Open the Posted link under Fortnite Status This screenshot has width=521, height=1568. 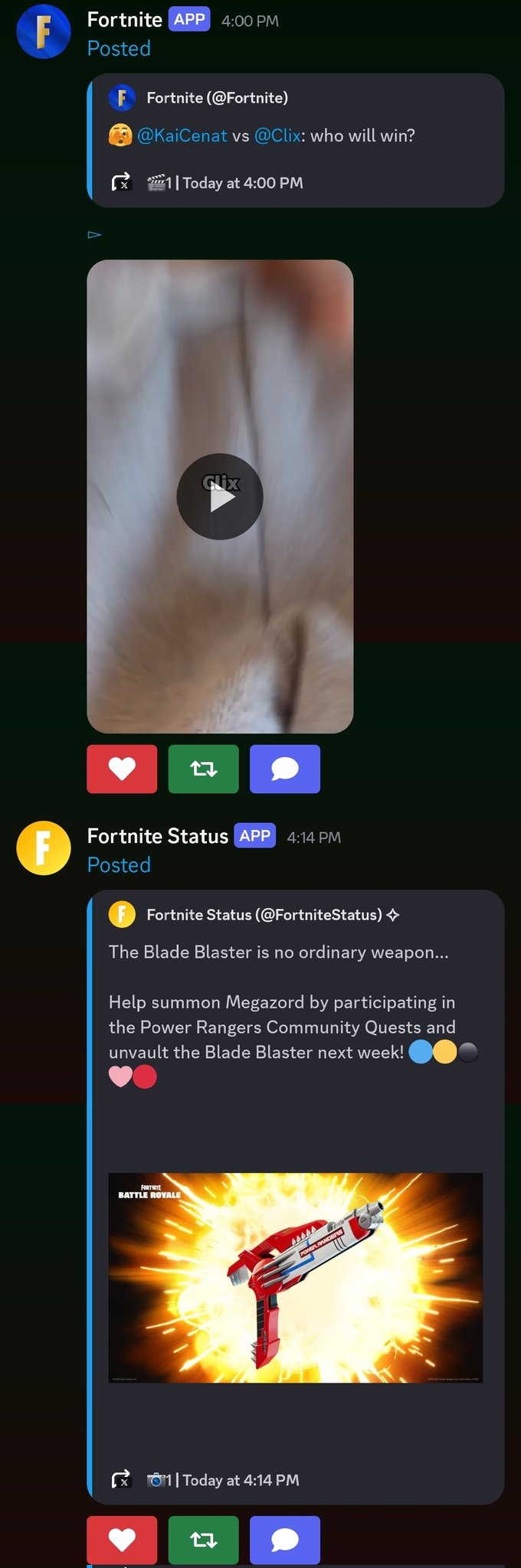[x=119, y=864]
